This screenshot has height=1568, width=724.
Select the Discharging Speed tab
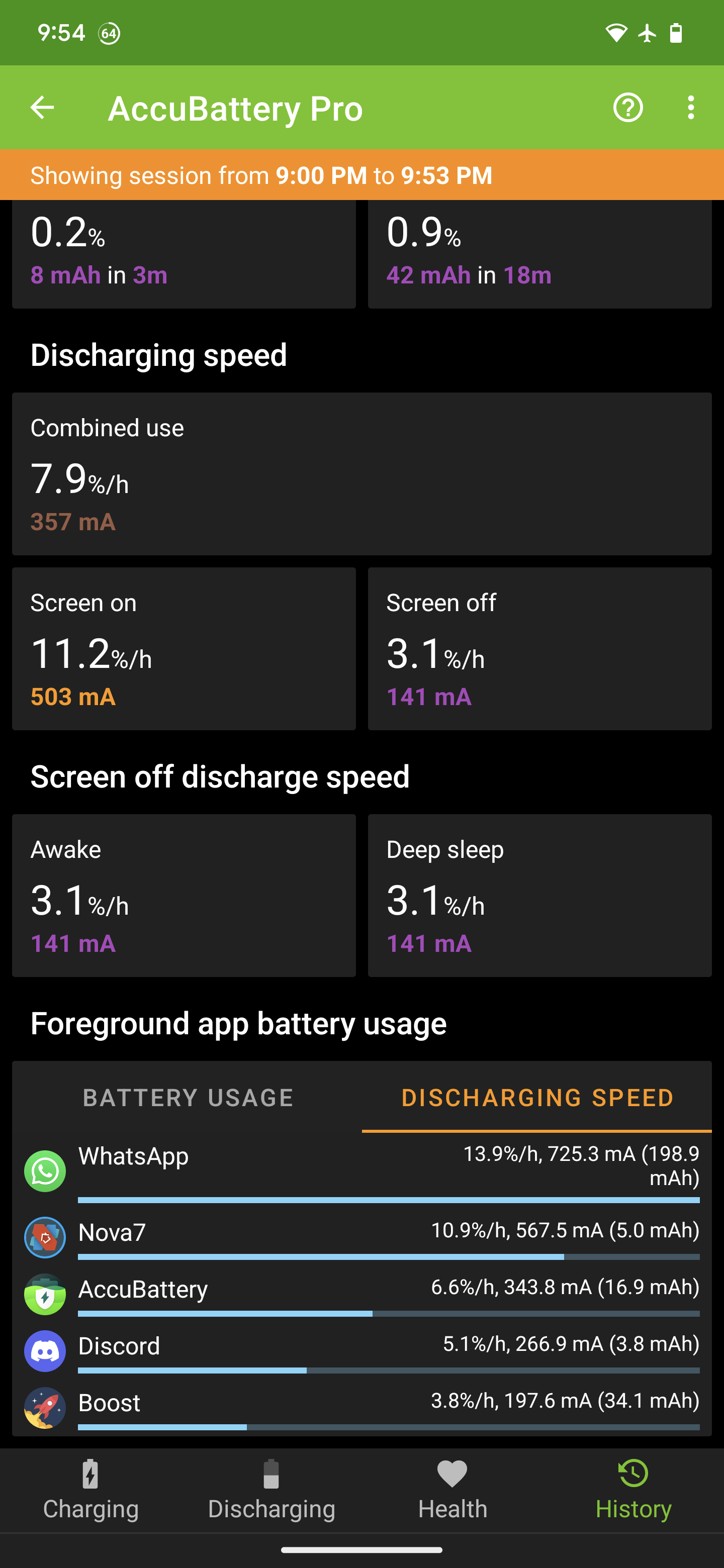pyautogui.click(x=537, y=1098)
